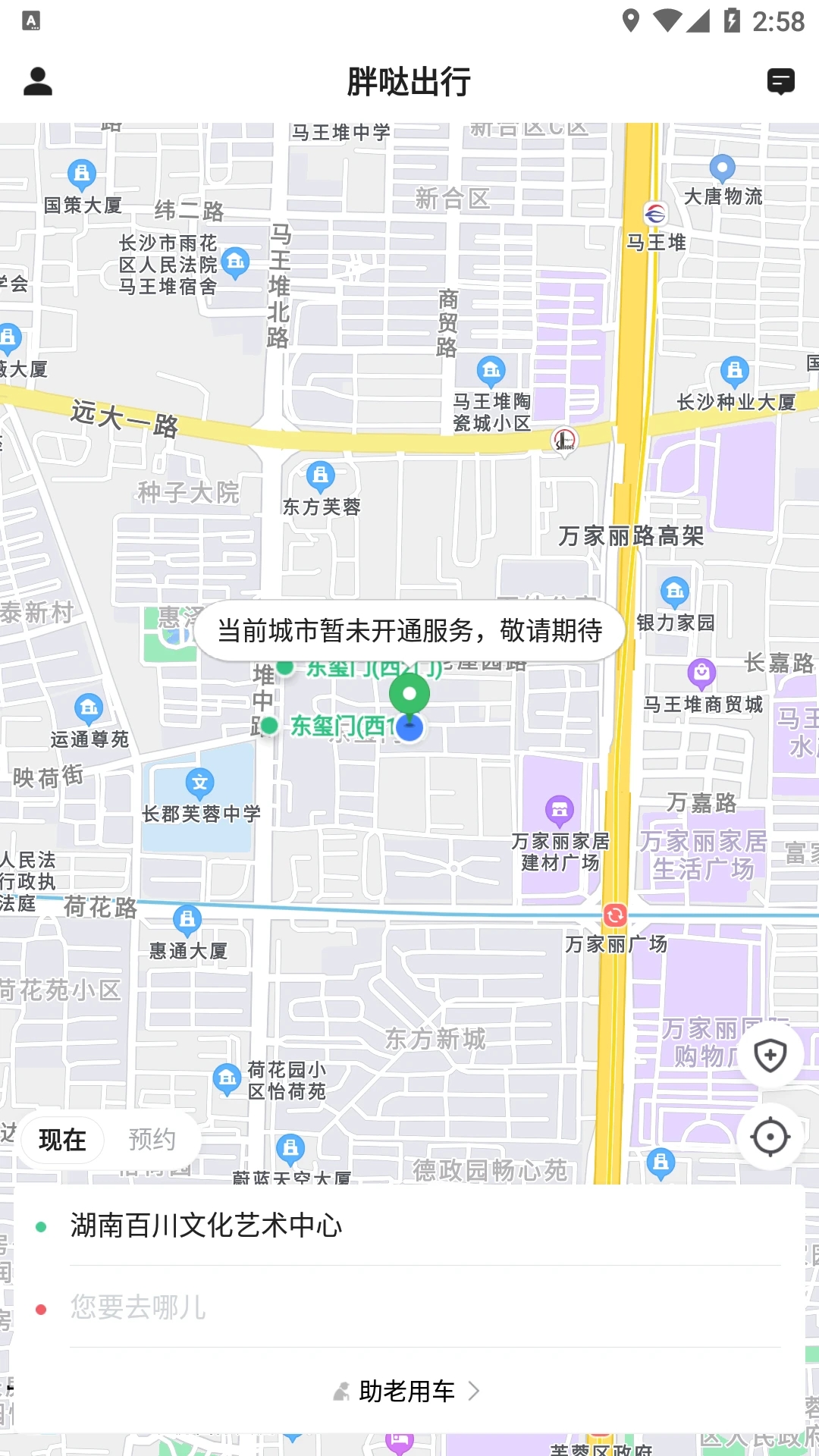This screenshot has height=1456, width=819.
Task: Switch to the 预约 tab
Action: (152, 1139)
